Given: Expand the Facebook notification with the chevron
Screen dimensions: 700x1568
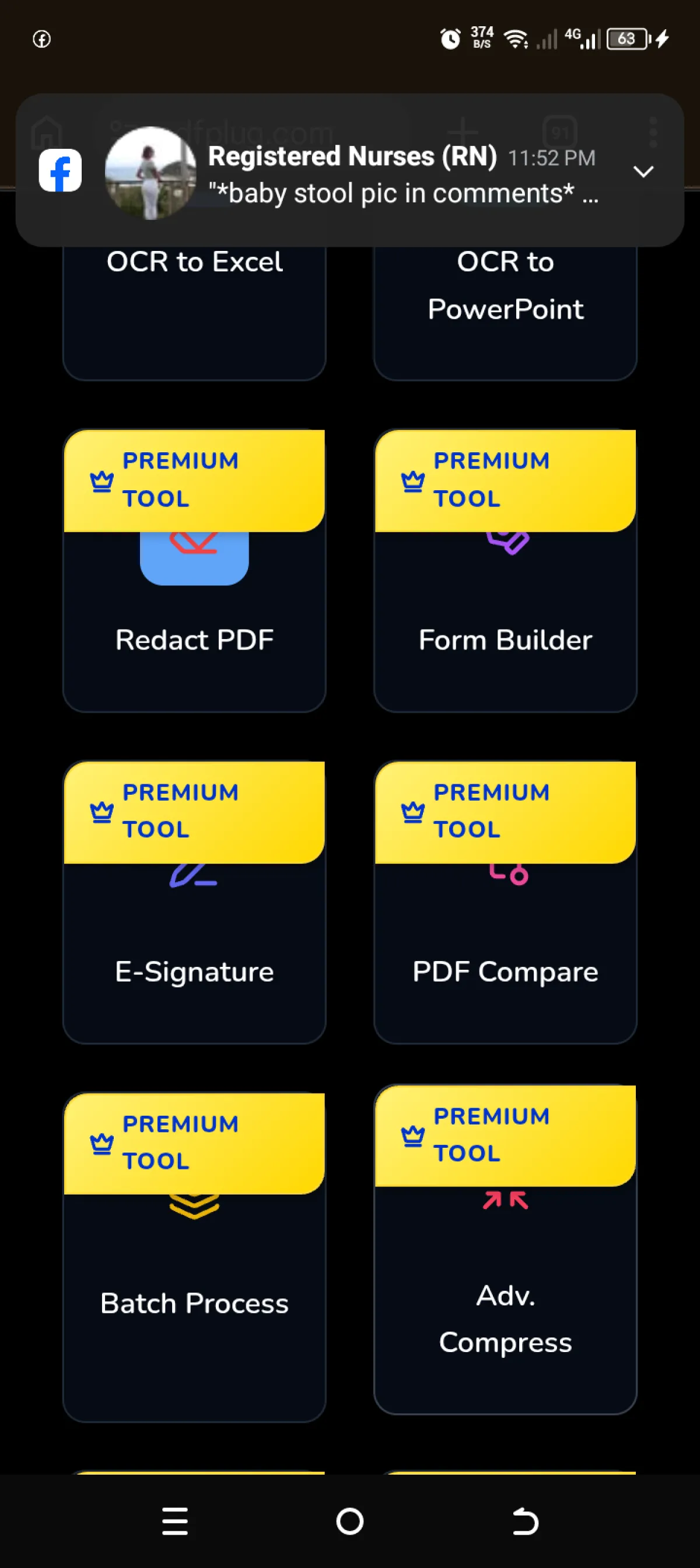Looking at the screenshot, I should (643, 172).
